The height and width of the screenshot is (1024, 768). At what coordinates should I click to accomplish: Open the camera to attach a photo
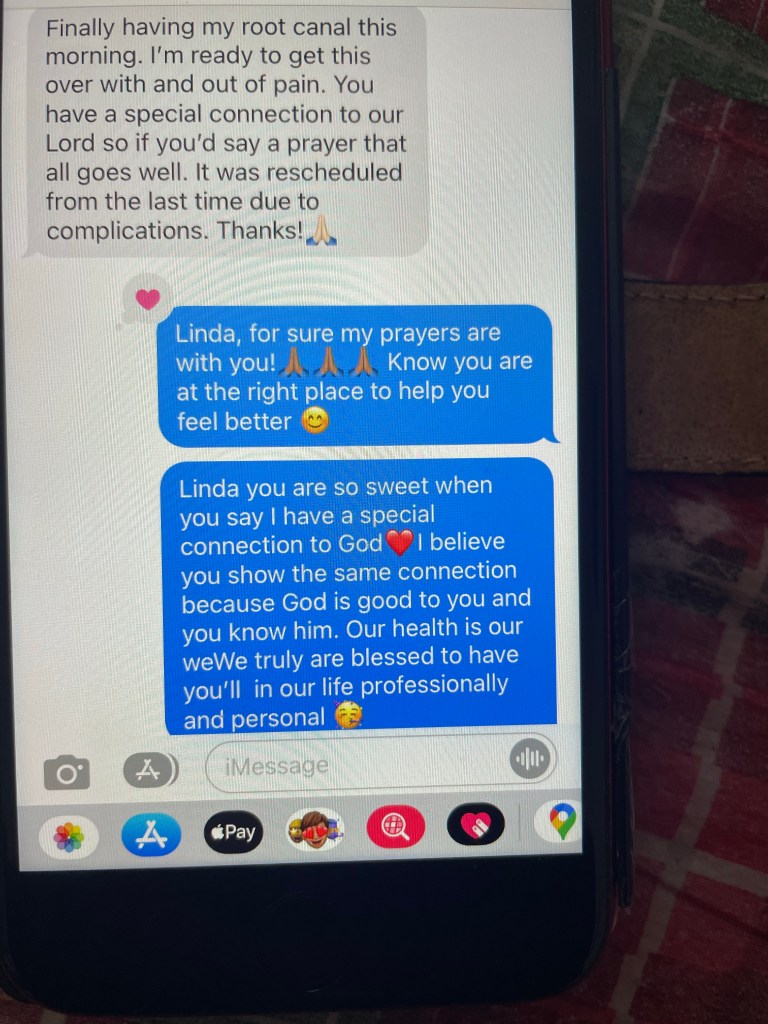[66, 772]
